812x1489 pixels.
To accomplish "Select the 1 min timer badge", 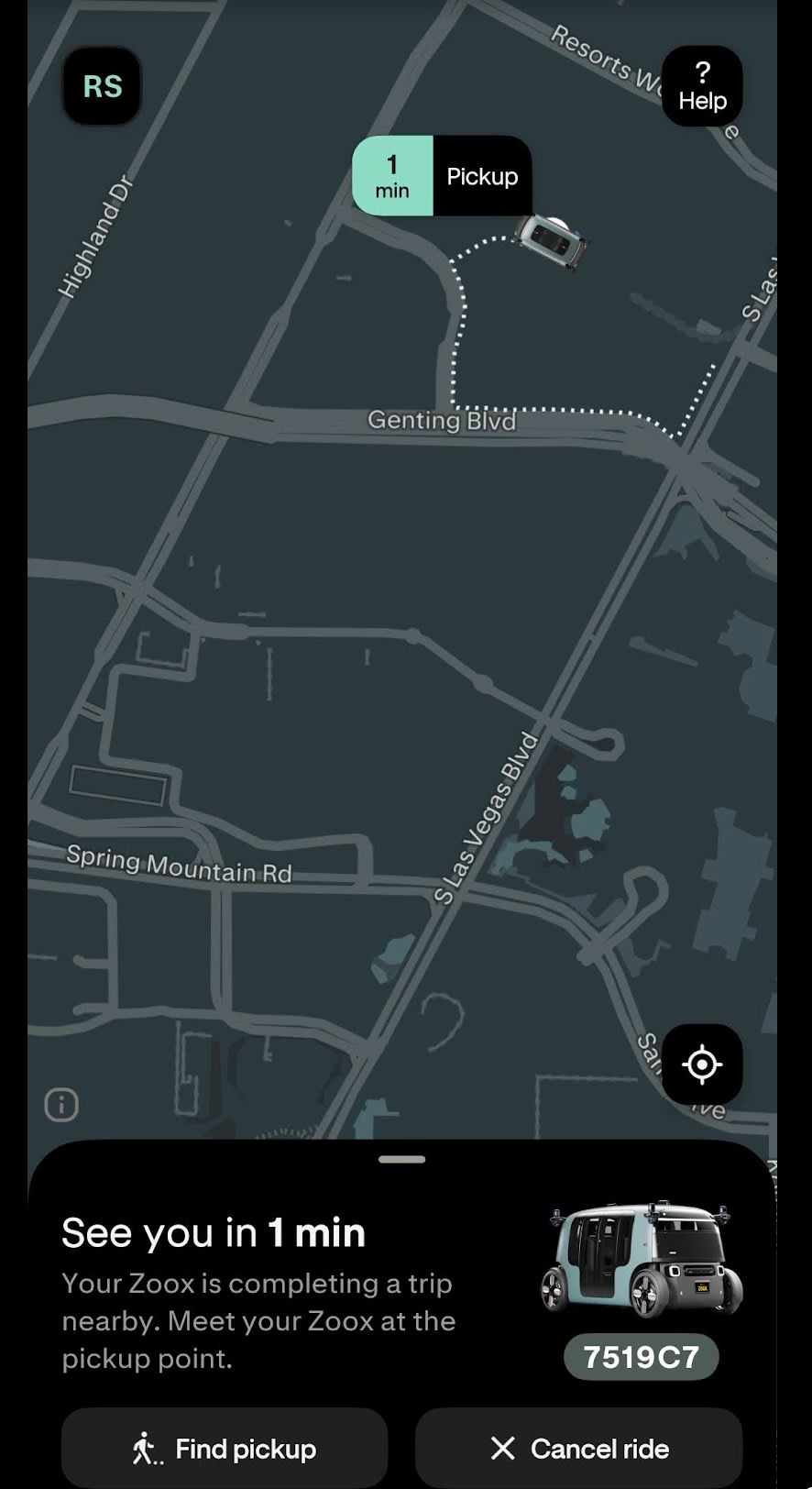I will point(393,176).
